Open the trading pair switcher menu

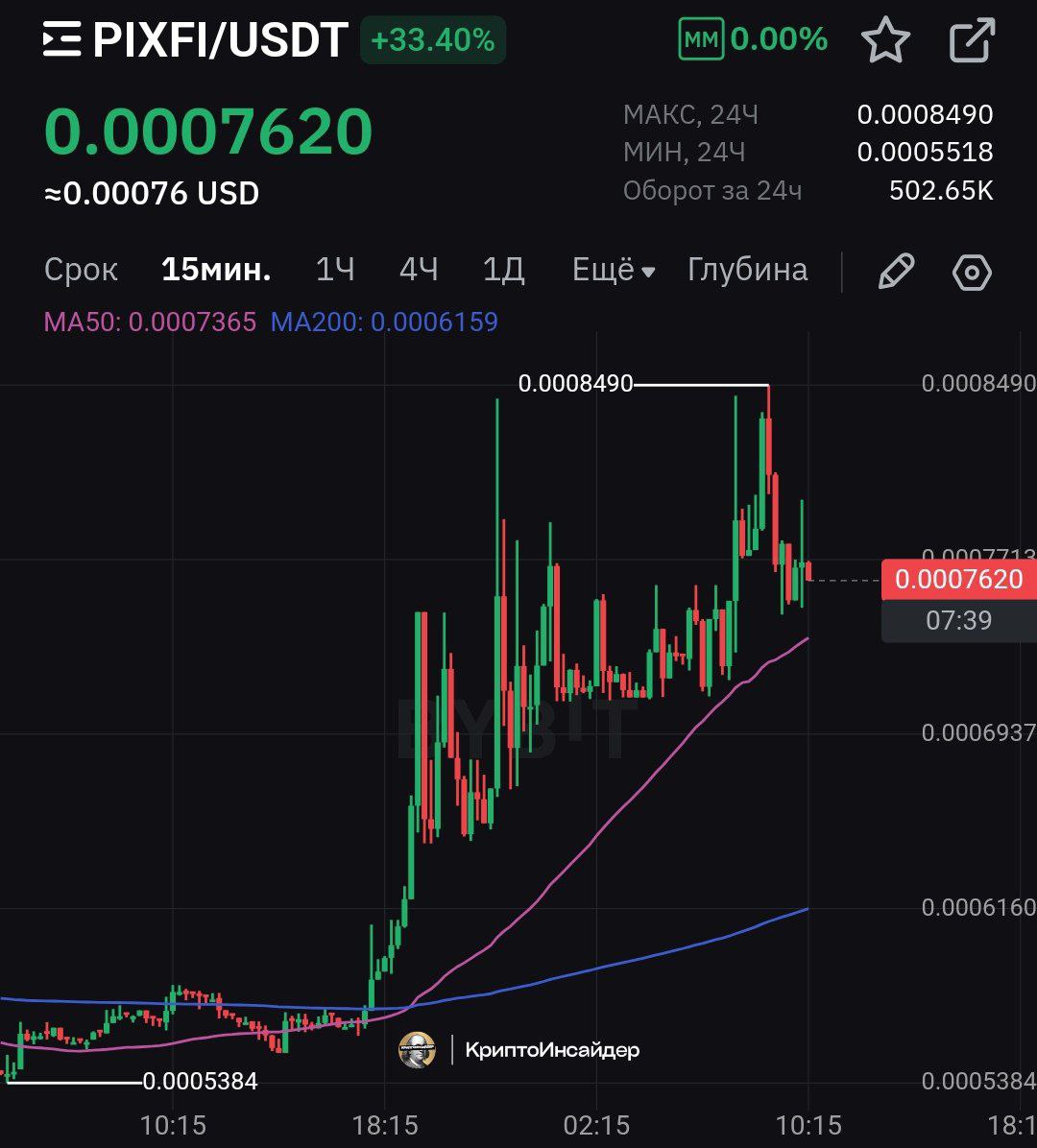[62, 40]
